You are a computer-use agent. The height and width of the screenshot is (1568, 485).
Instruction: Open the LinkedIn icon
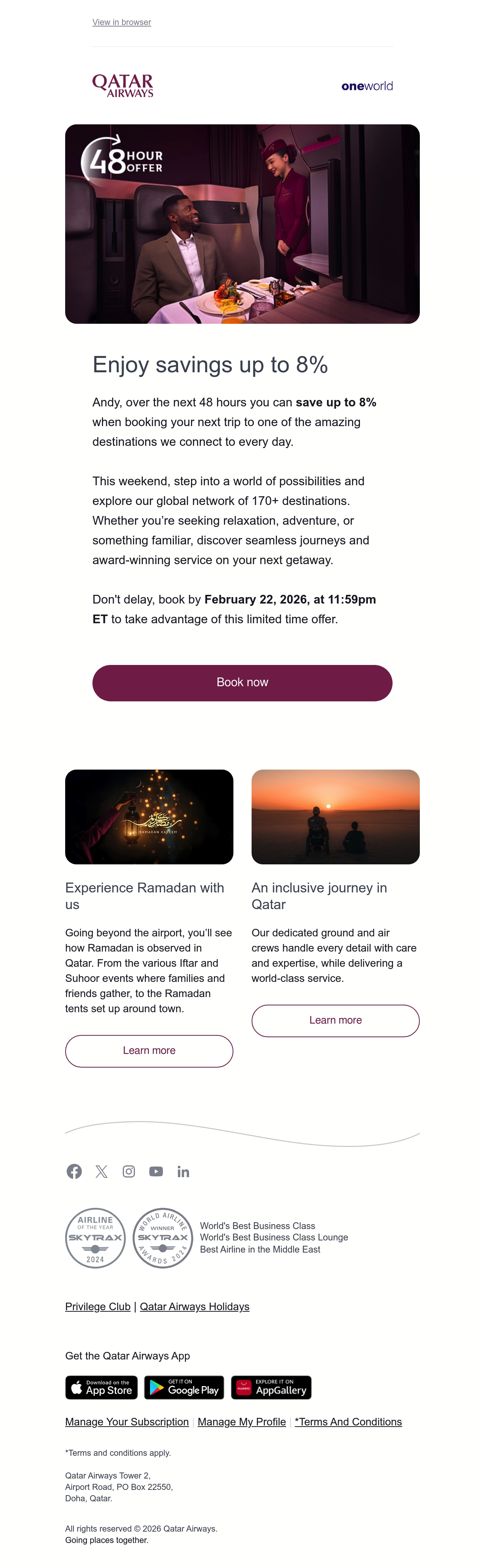pos(183,1171)
